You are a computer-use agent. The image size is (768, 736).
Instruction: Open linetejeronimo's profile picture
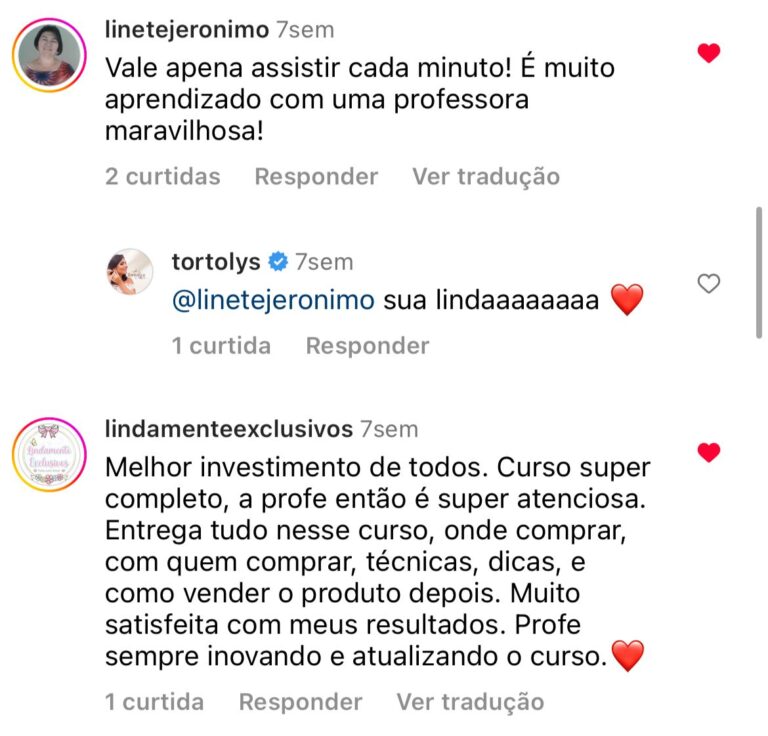coord(49,54)
